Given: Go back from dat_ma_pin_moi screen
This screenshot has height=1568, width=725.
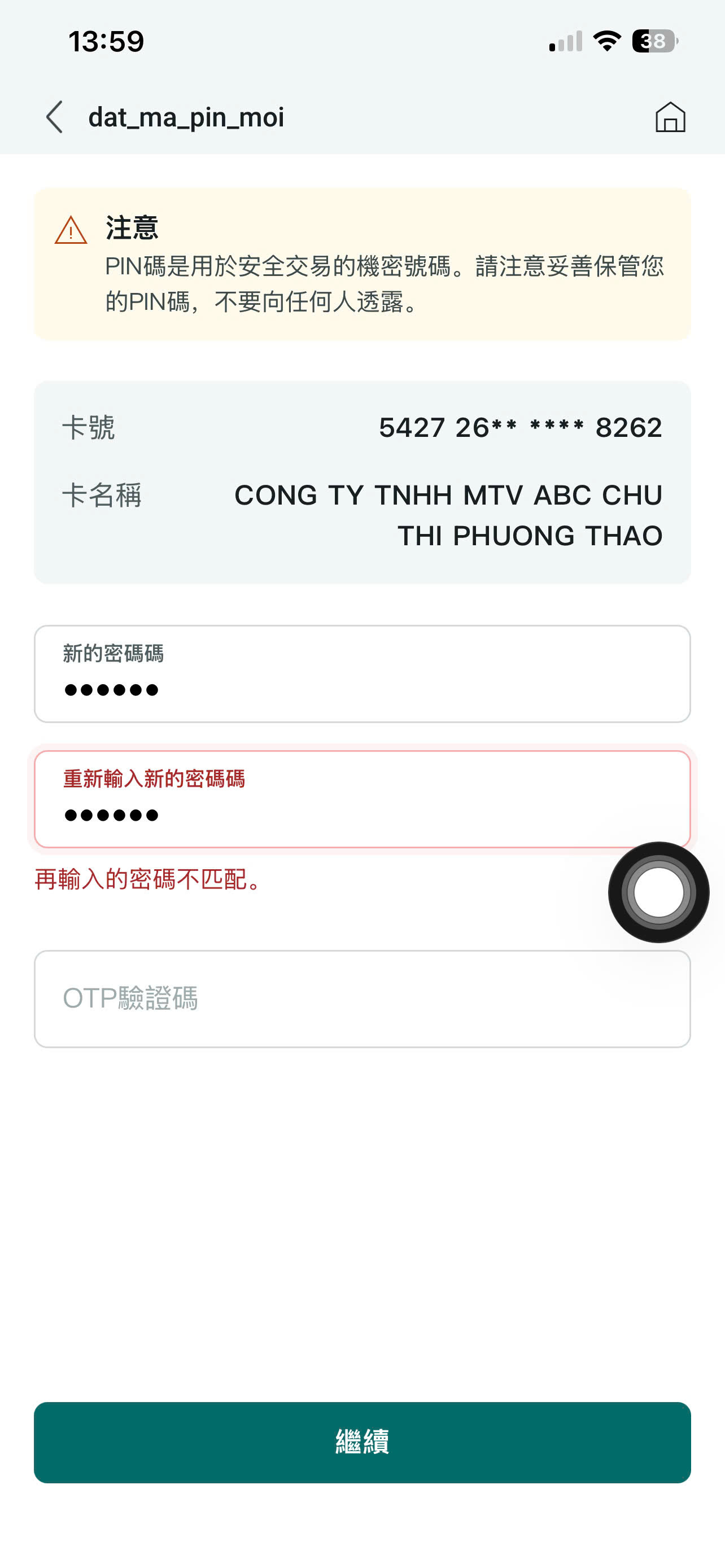Looking at the screenshot, I should 55,117.
